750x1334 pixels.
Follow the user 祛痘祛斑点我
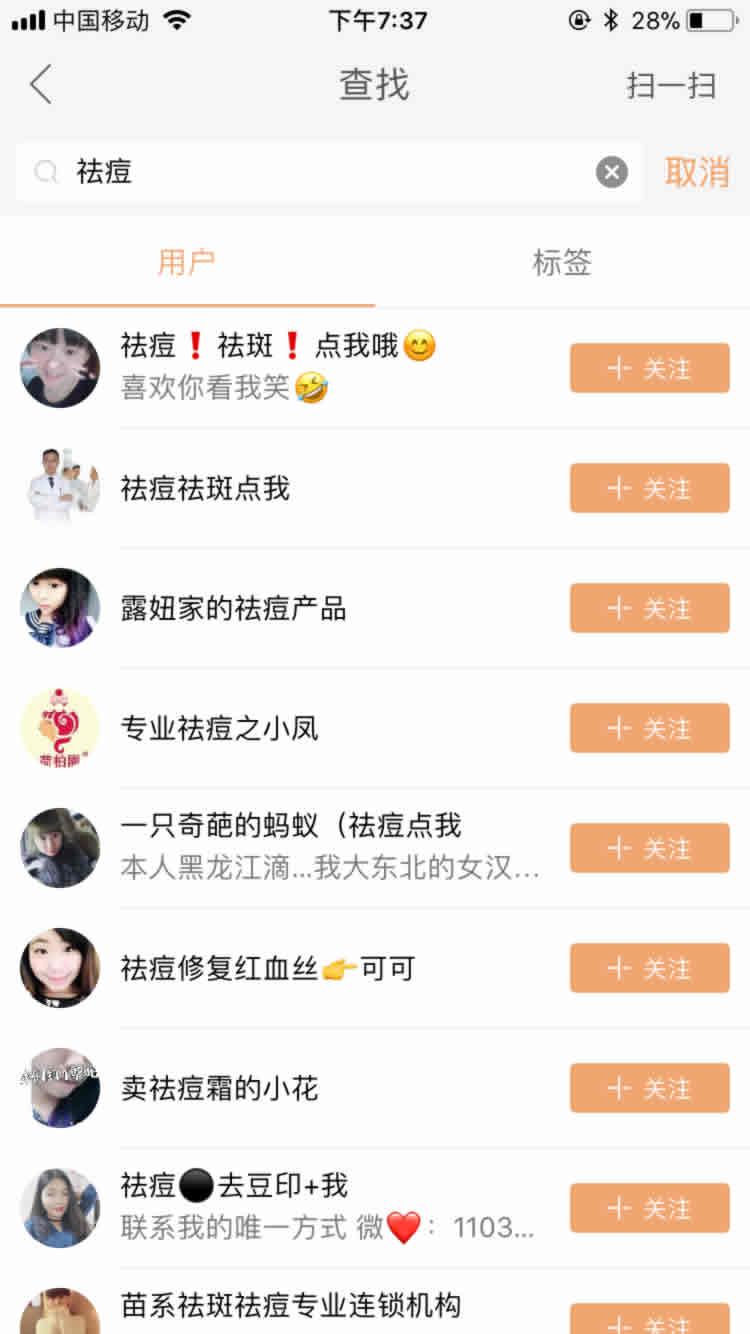pyautogui.click(x=649, y=488)
